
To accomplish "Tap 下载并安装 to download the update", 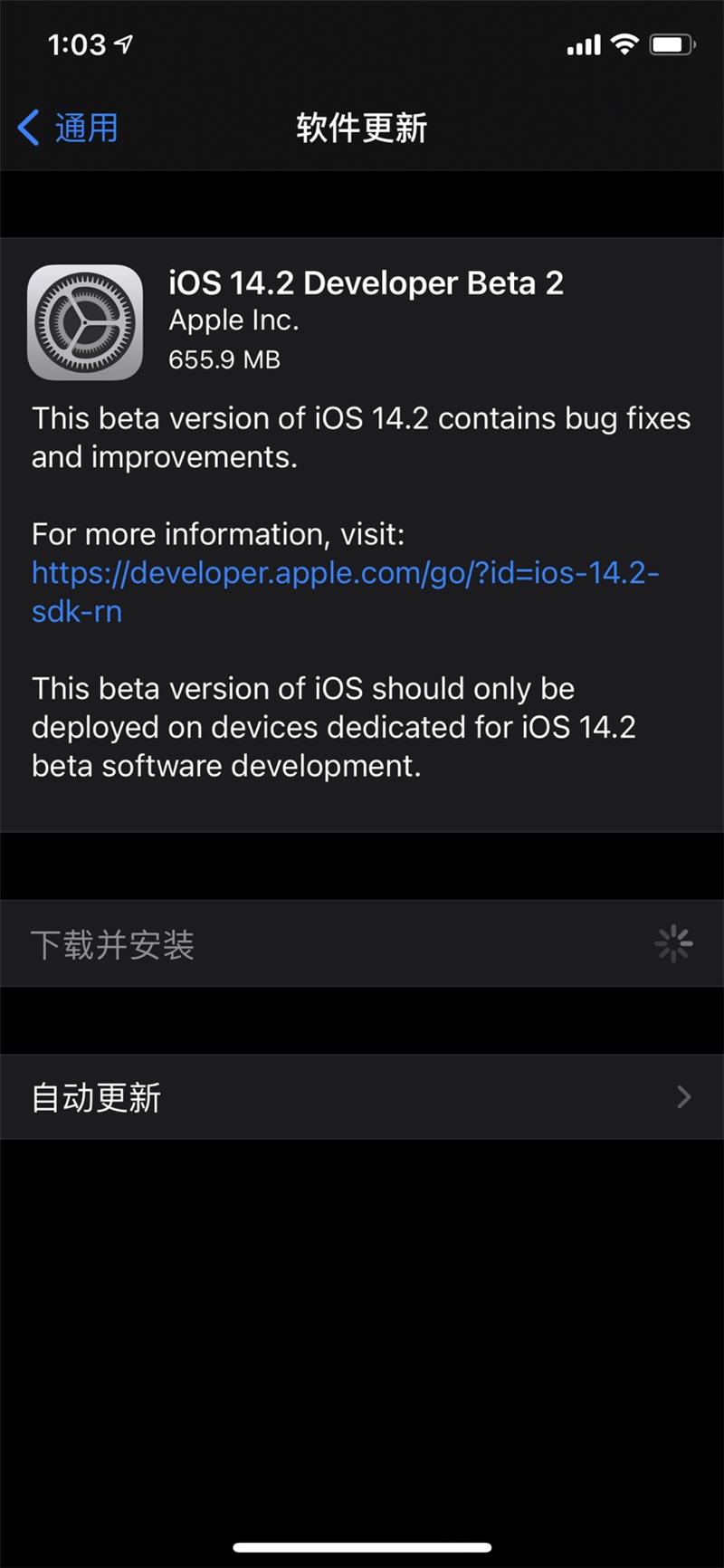I will [x=113, y=944].
